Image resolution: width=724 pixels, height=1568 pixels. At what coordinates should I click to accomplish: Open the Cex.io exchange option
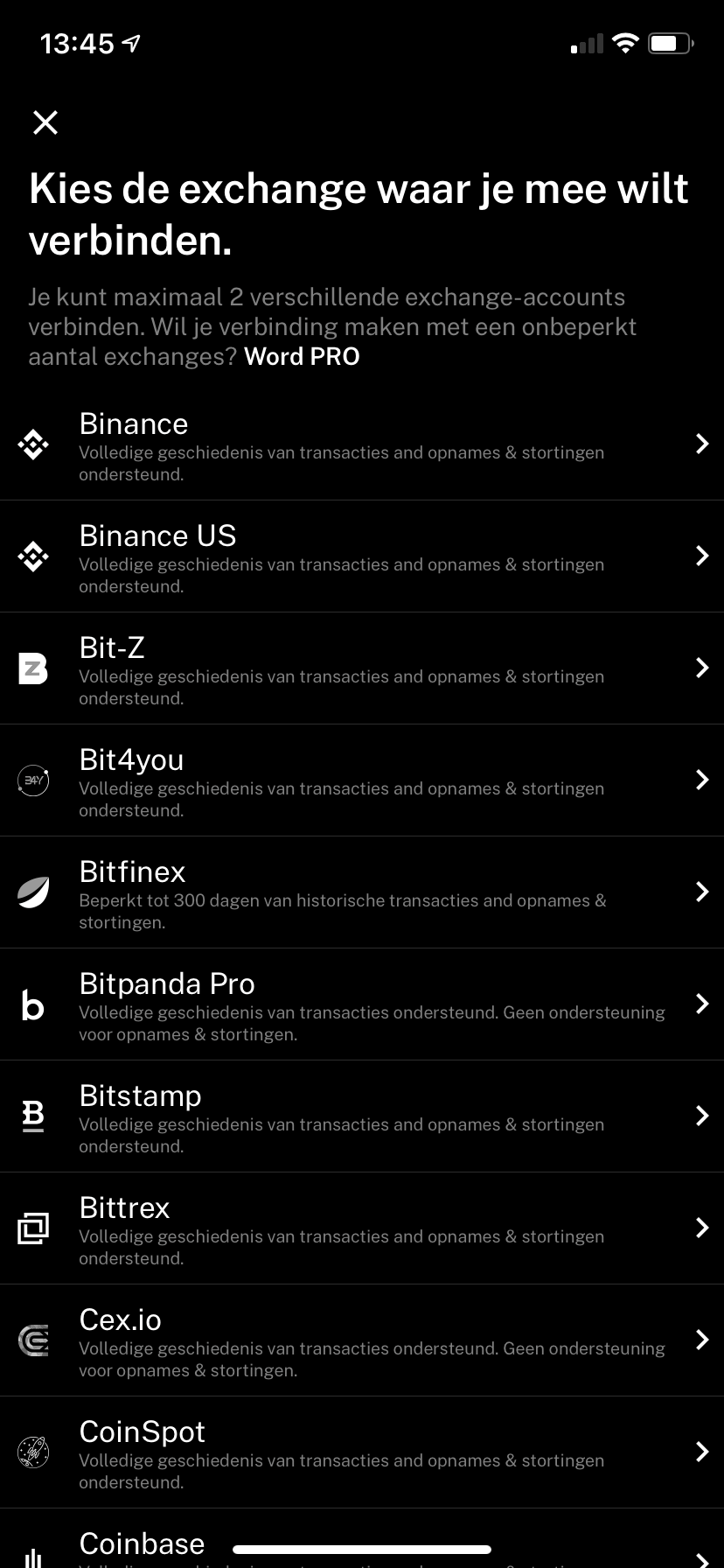(x=362, y=1340)
